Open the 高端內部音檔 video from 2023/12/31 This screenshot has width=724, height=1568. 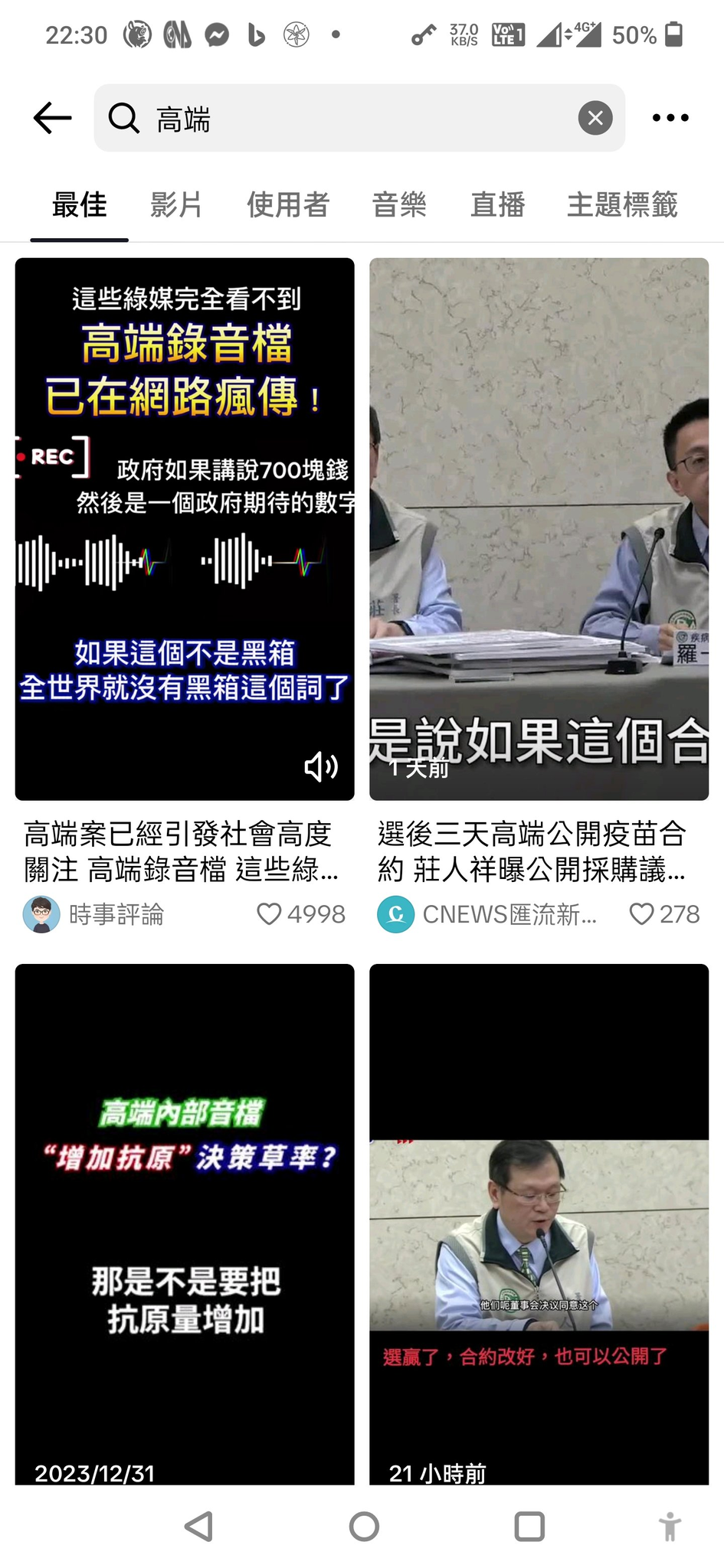coord(185,1224)
